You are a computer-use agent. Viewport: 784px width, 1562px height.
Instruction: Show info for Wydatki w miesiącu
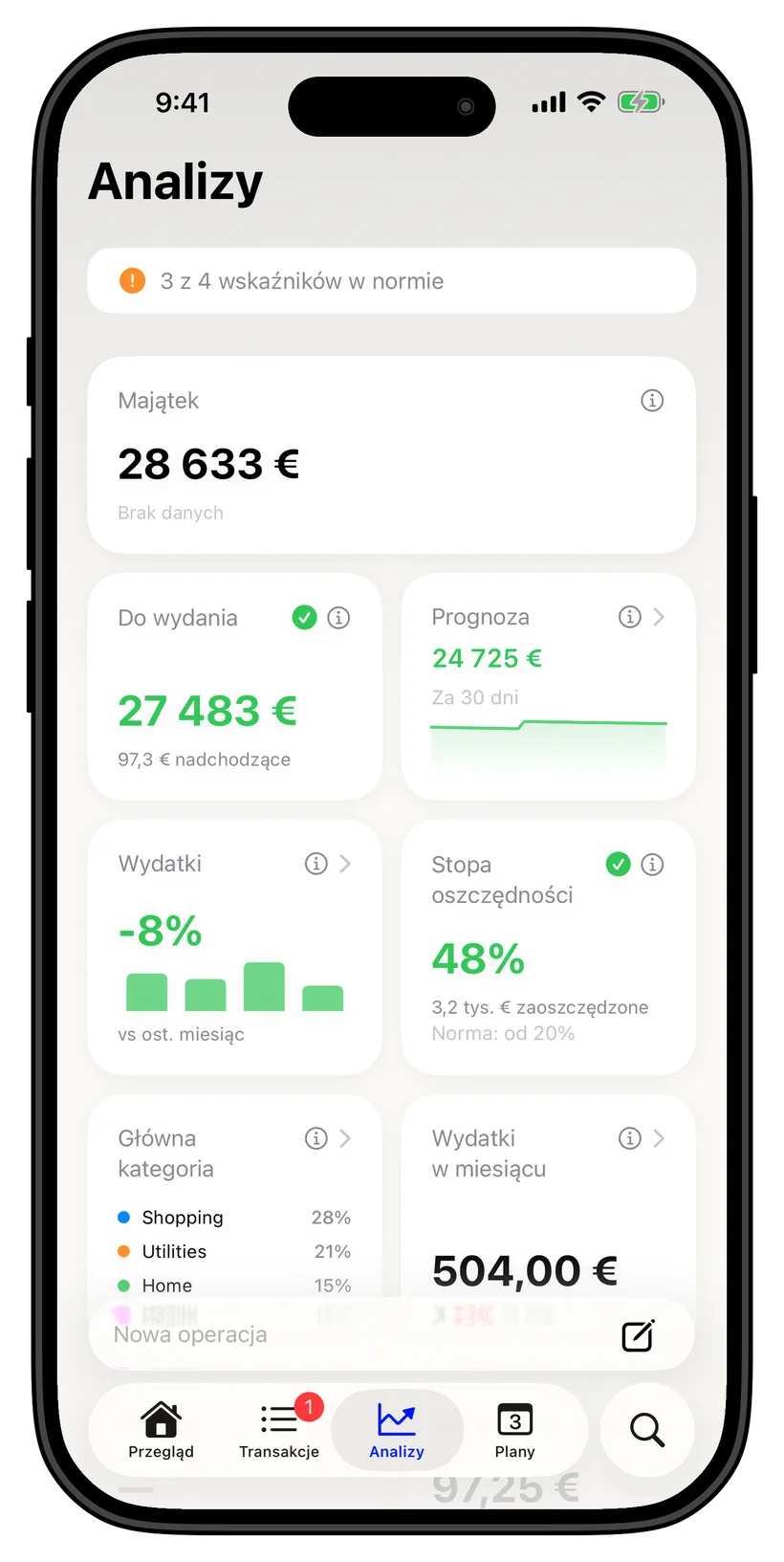(629, 1138)
